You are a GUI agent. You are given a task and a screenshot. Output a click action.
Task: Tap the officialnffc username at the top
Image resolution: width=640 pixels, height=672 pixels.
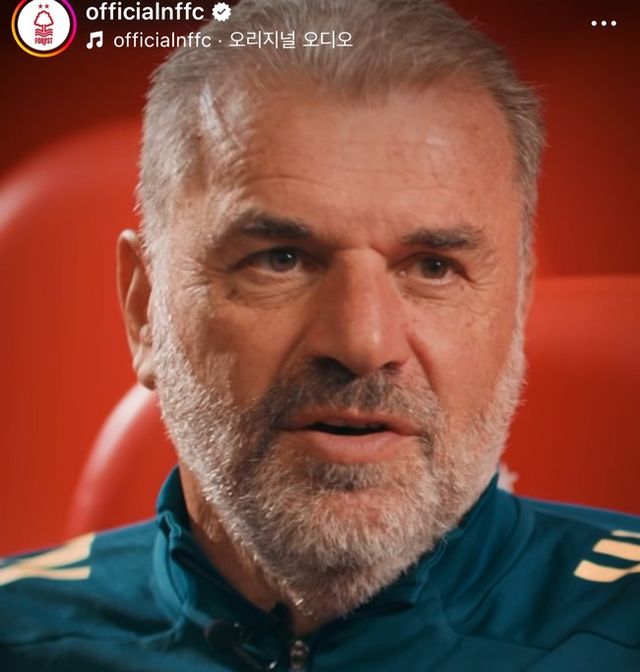pos(145,12)
